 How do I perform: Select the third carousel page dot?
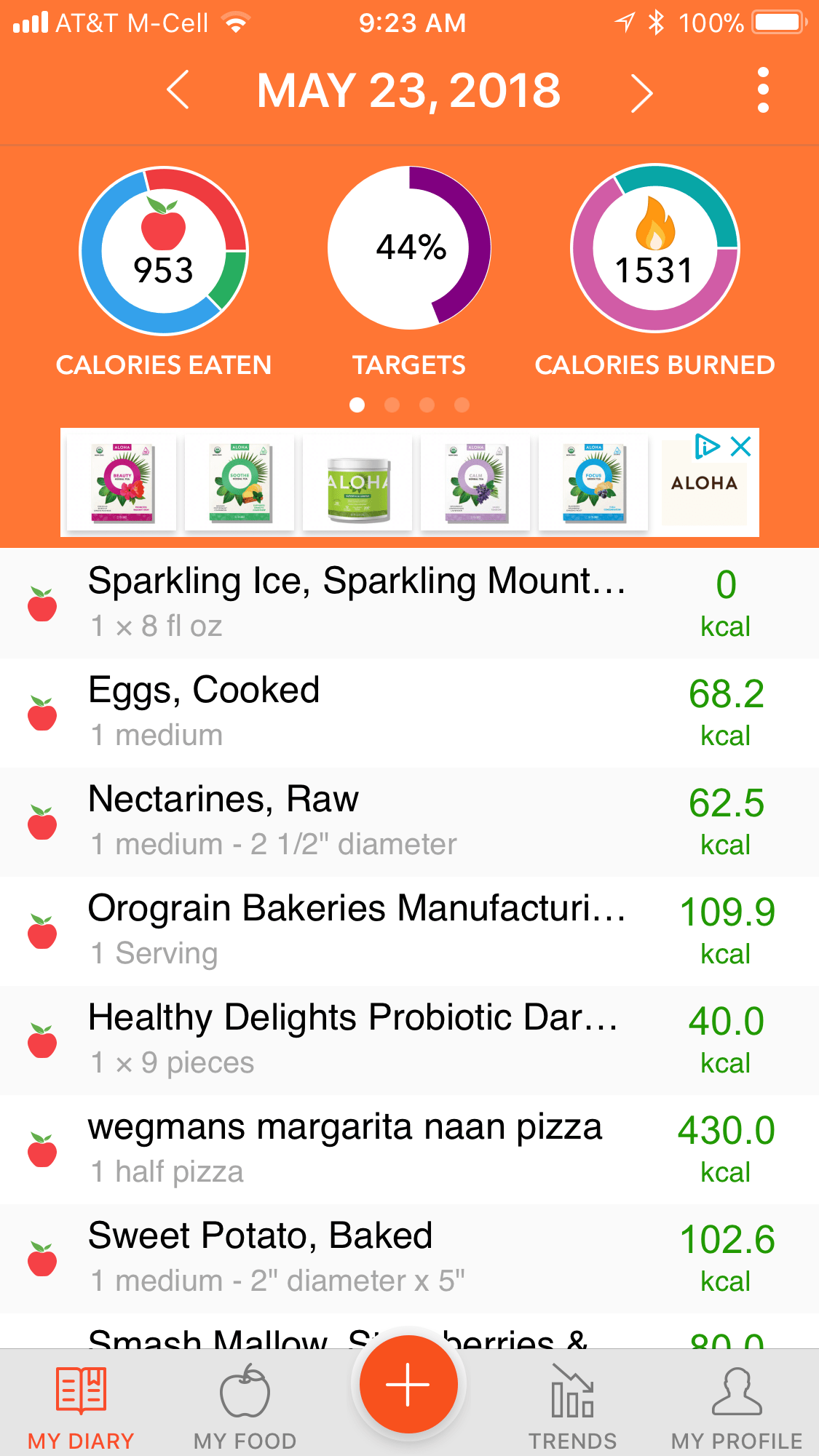[427, 405]
